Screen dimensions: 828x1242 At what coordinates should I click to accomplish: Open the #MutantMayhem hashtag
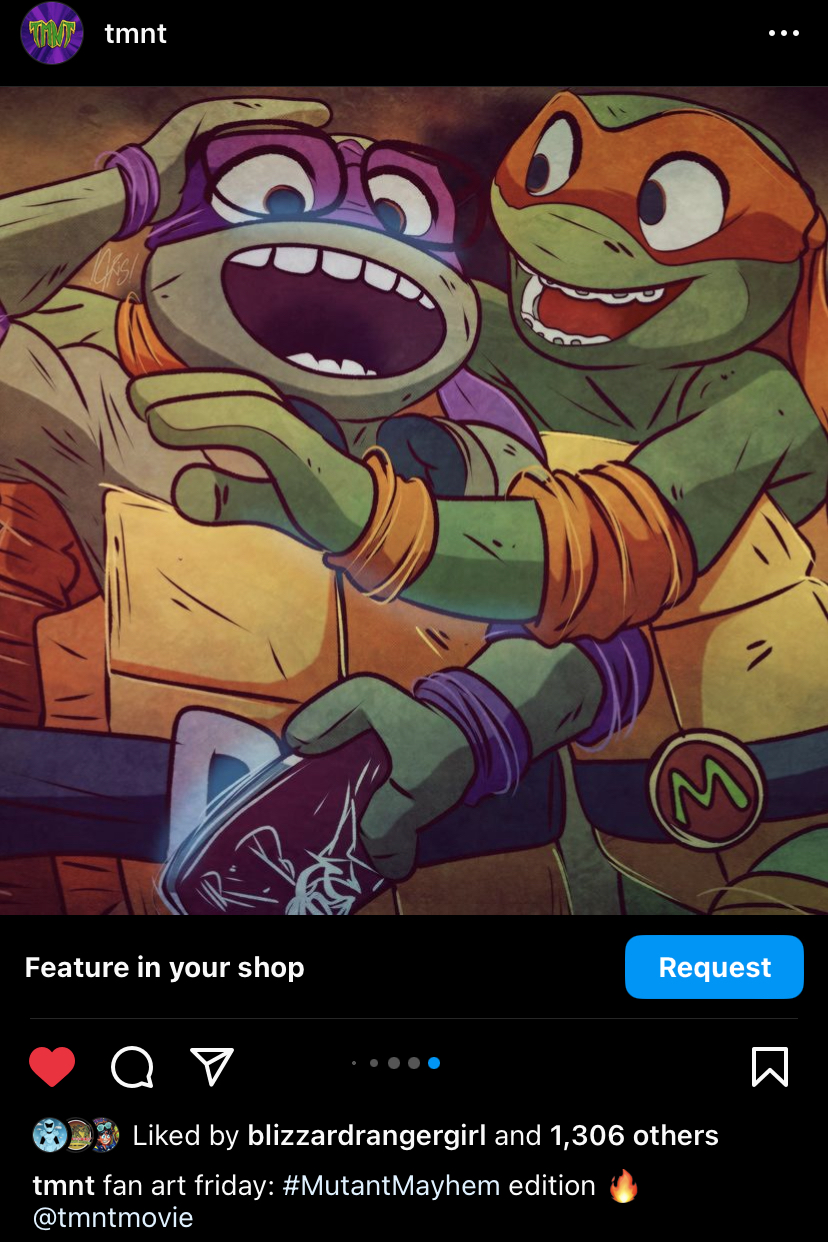pyautogui.click(x=391, y=1186)
